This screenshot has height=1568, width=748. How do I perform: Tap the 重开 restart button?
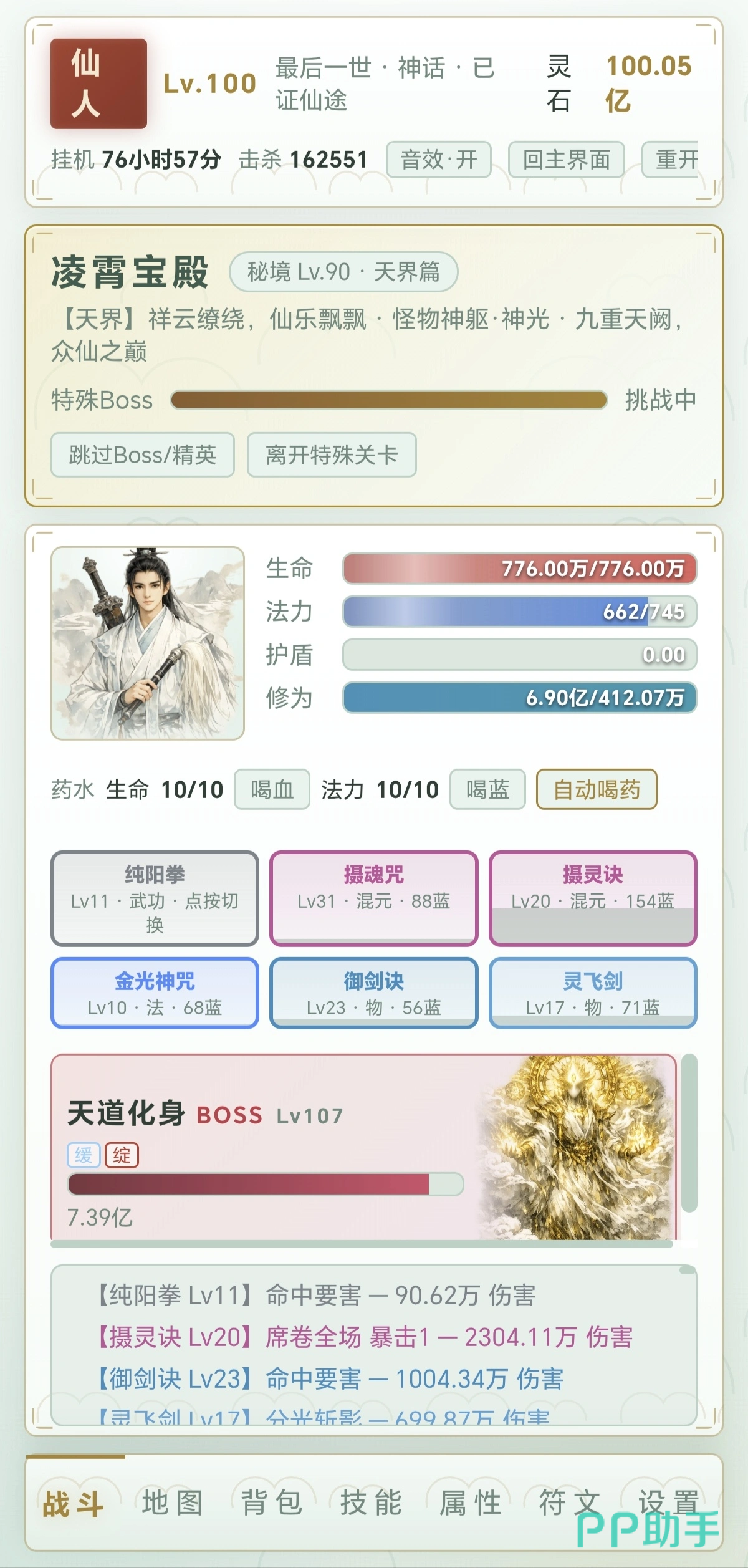tap(671, 160)
